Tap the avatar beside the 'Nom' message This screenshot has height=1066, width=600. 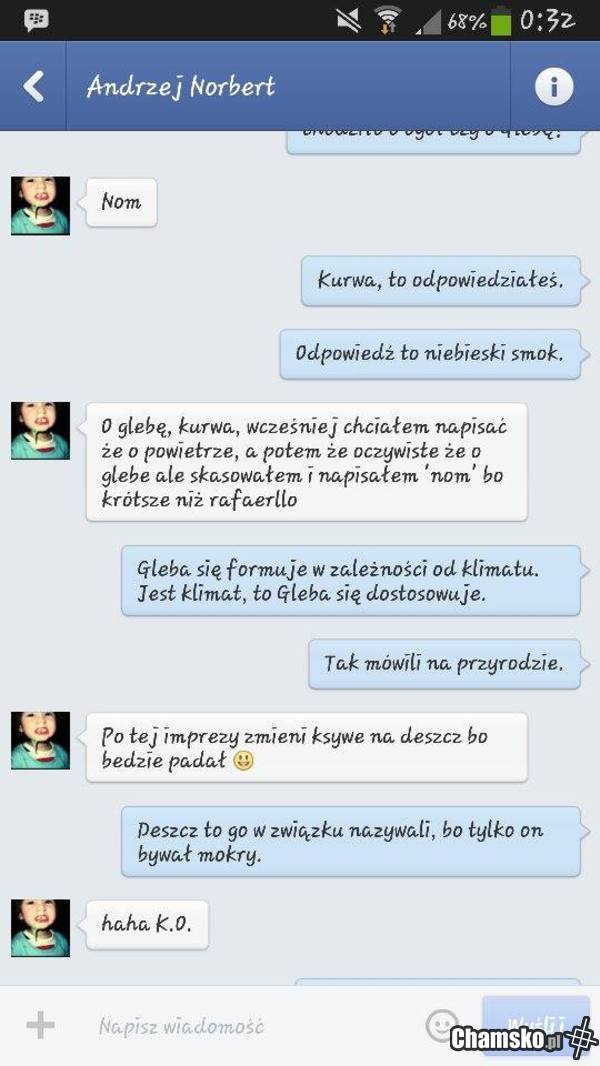(40, 205)
